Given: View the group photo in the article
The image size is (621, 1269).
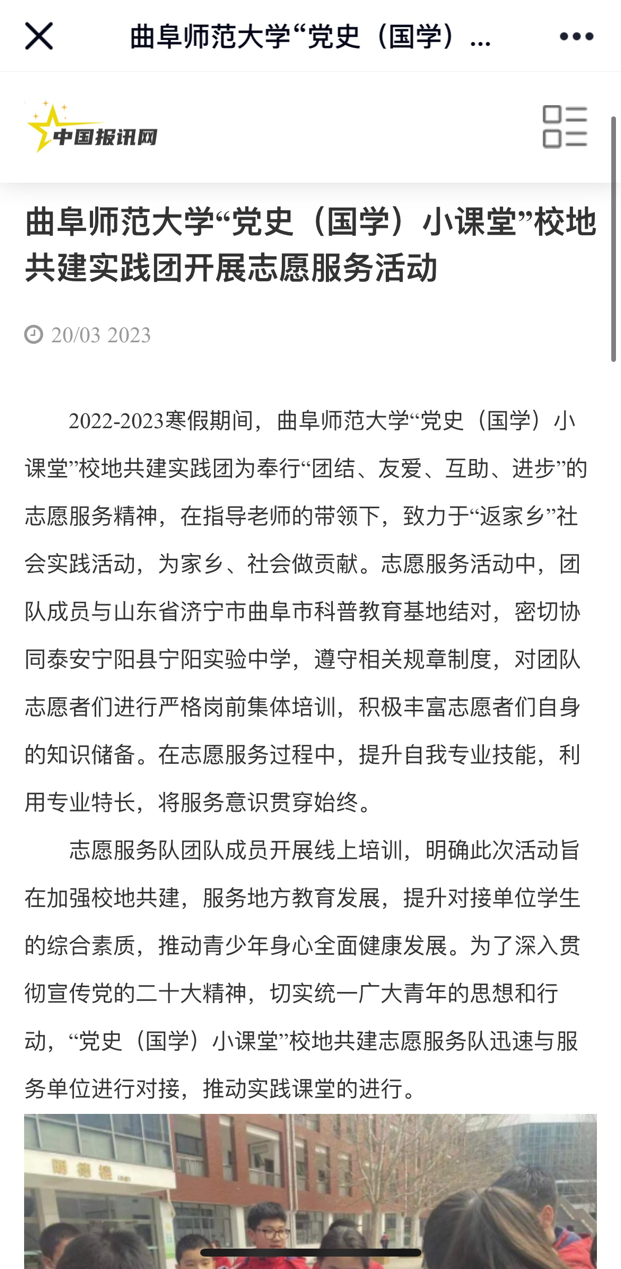Looking at the screenshot, I should [x=310, y=1190].
